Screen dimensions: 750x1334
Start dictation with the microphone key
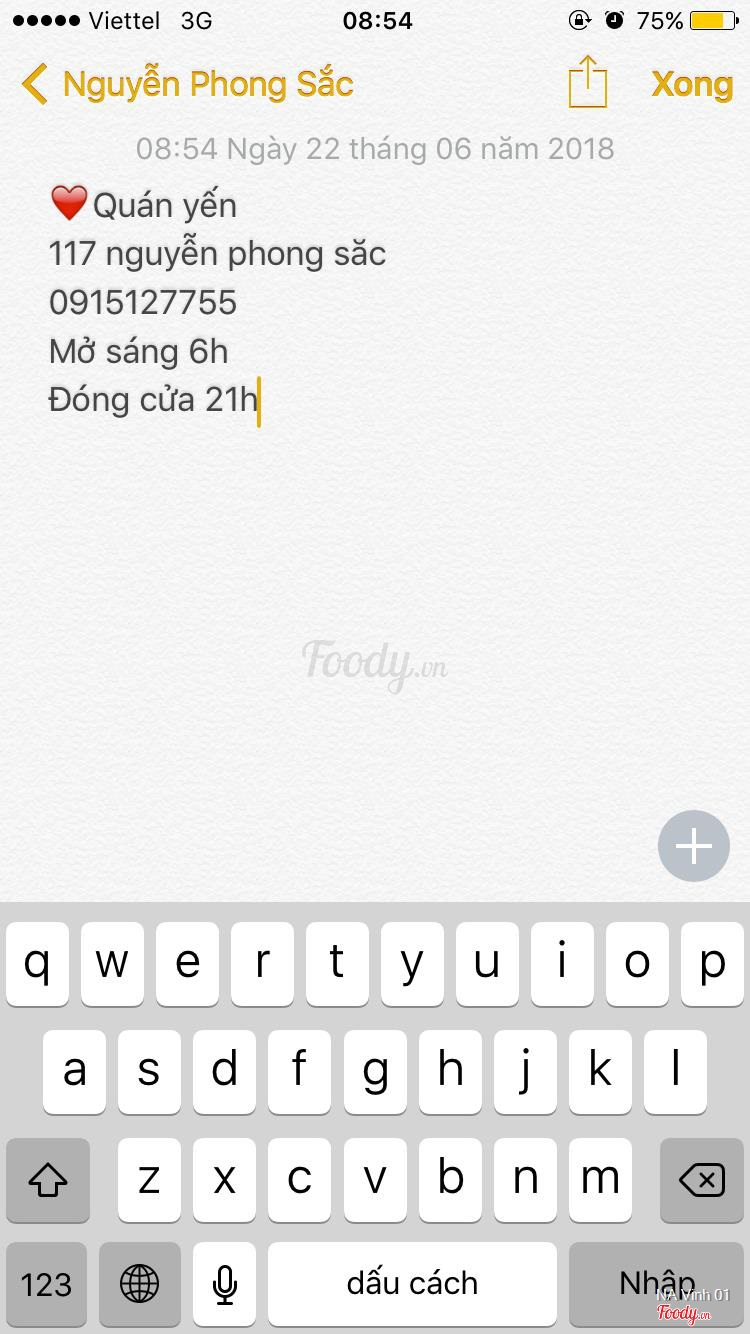[225, 1284]
